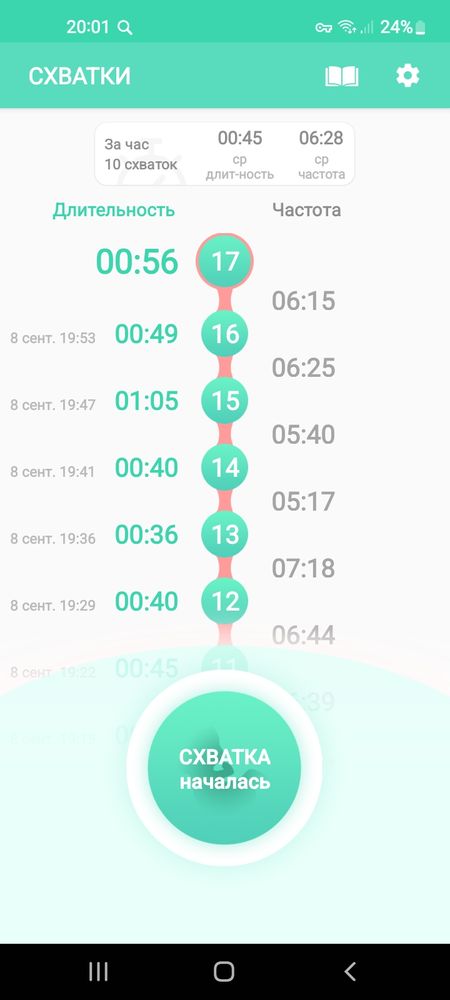
Task: Open contraction number 12 entry
Action: [224, 601]
